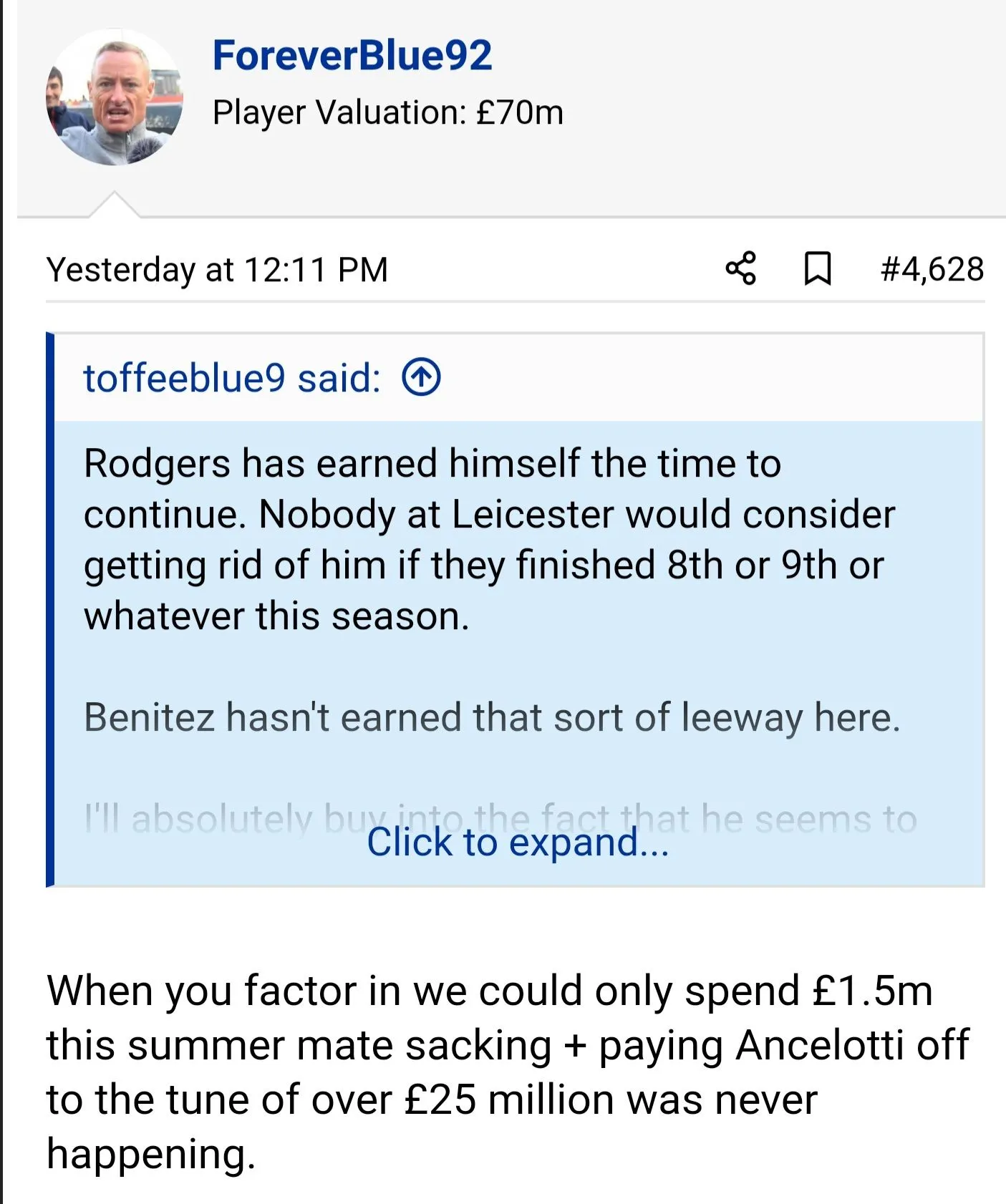Share this forum post
The width and height of the screenshot is (1006, 1204).
(x=740, y=269)
